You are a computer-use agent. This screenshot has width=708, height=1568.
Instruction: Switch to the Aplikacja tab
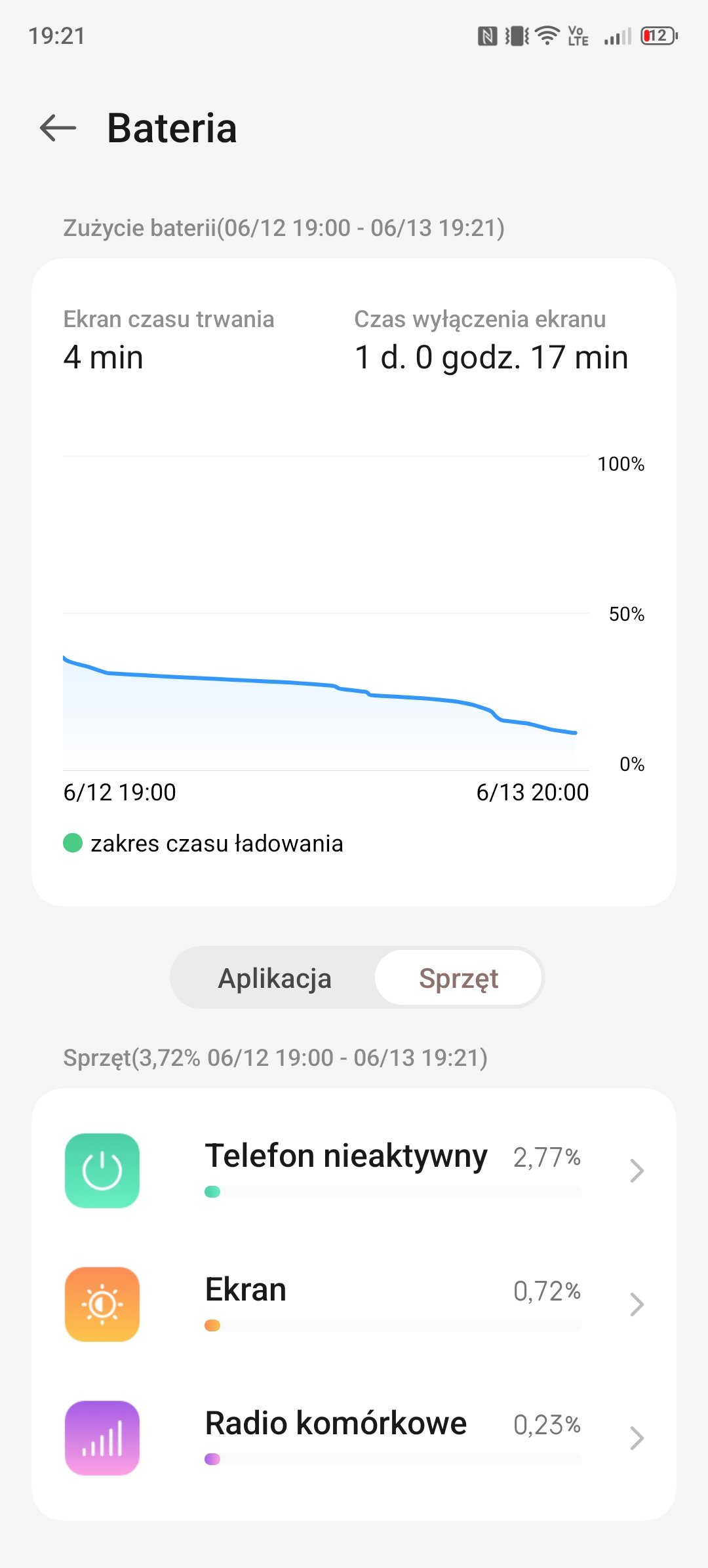coord(275,978)
